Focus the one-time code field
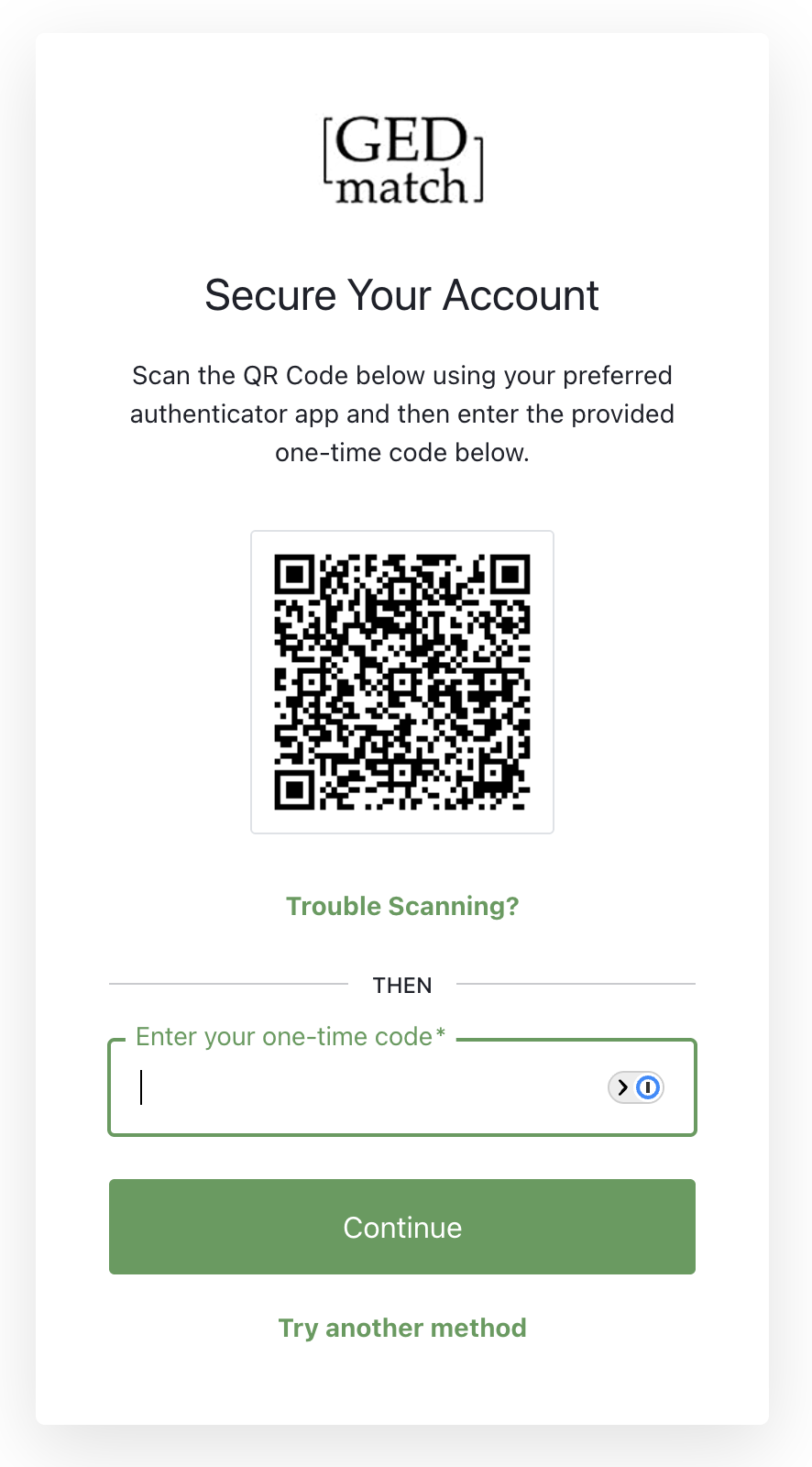The width and height of the screenshot is (812, 1467). coord(367,1087)
